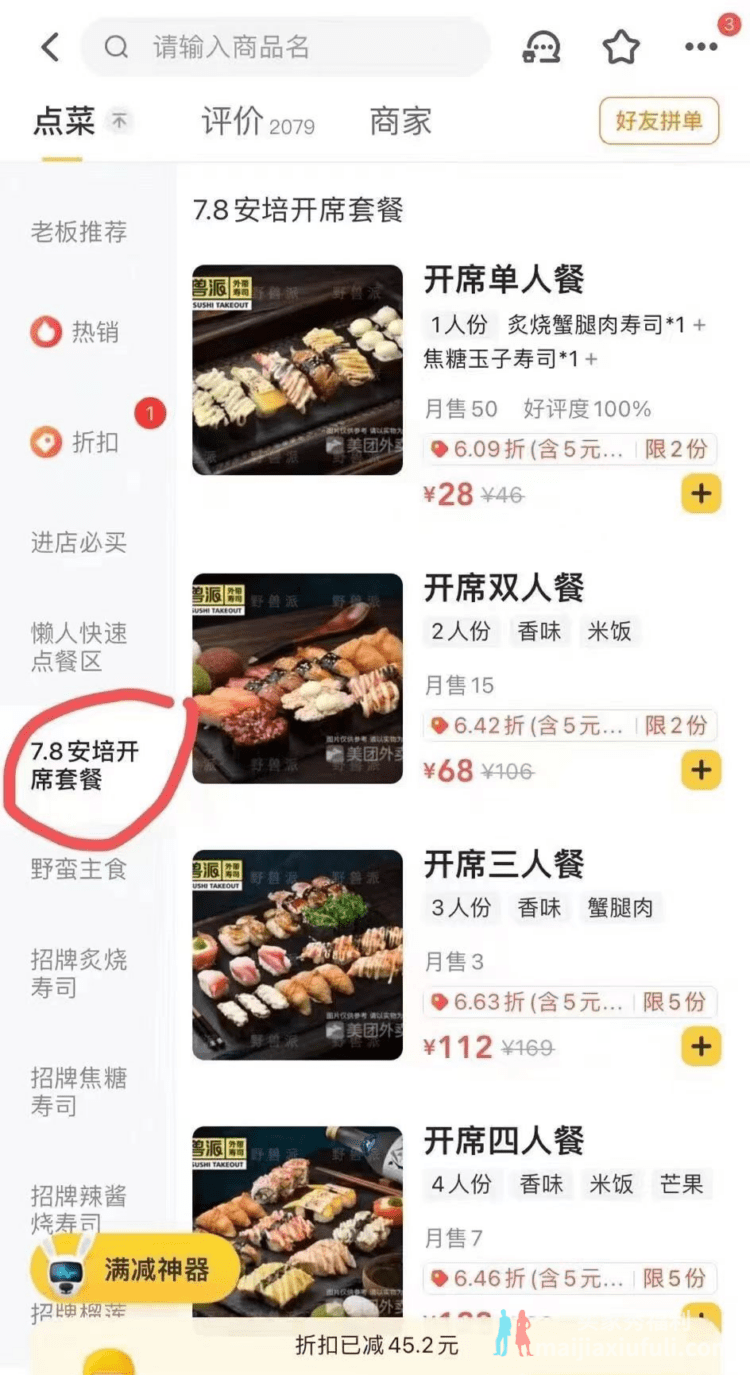750x1375 pixels.
Task: Add 开席双人餐 to the cart
Action: point(701,770)
